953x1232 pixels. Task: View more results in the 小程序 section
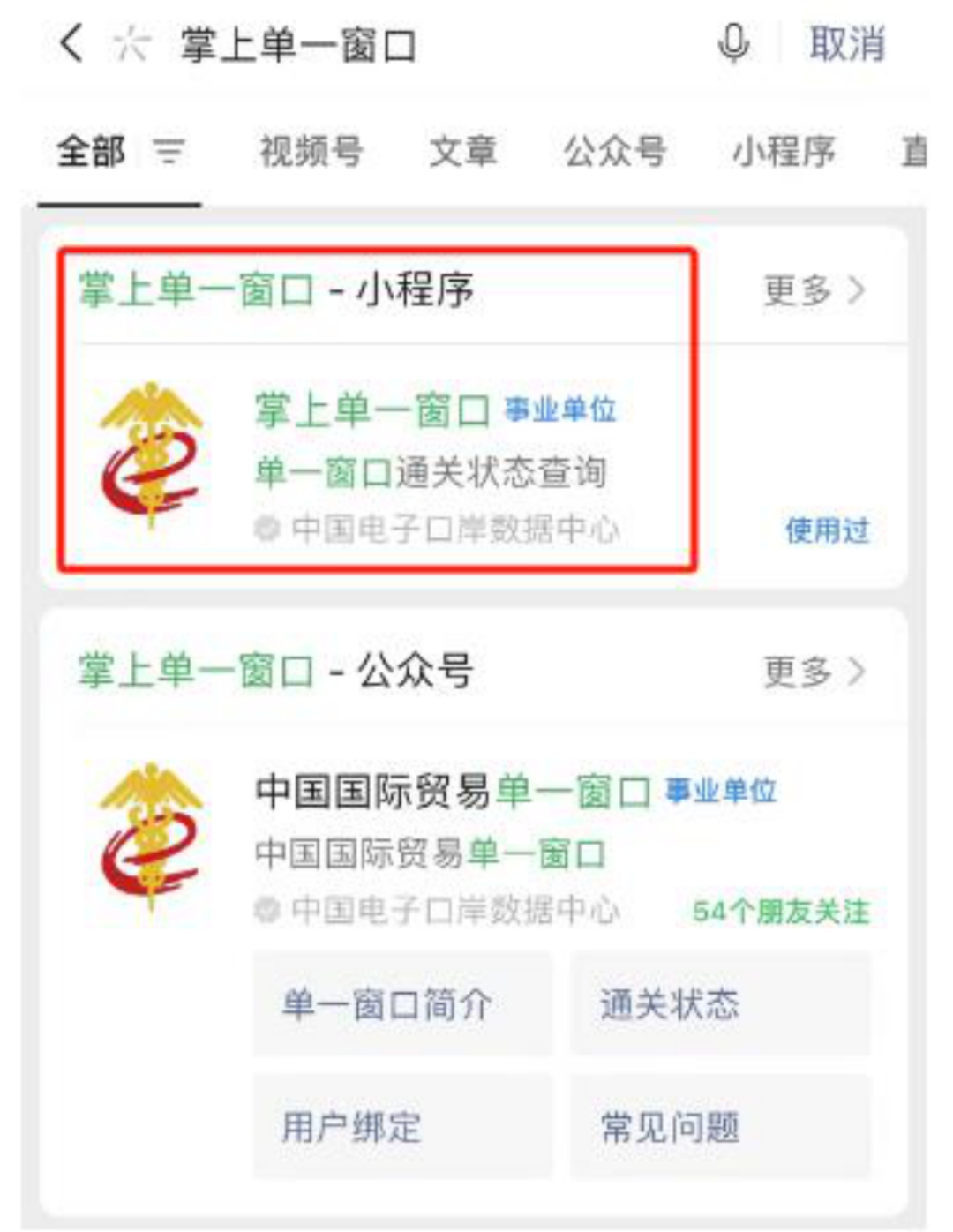(x=814, y=290)
